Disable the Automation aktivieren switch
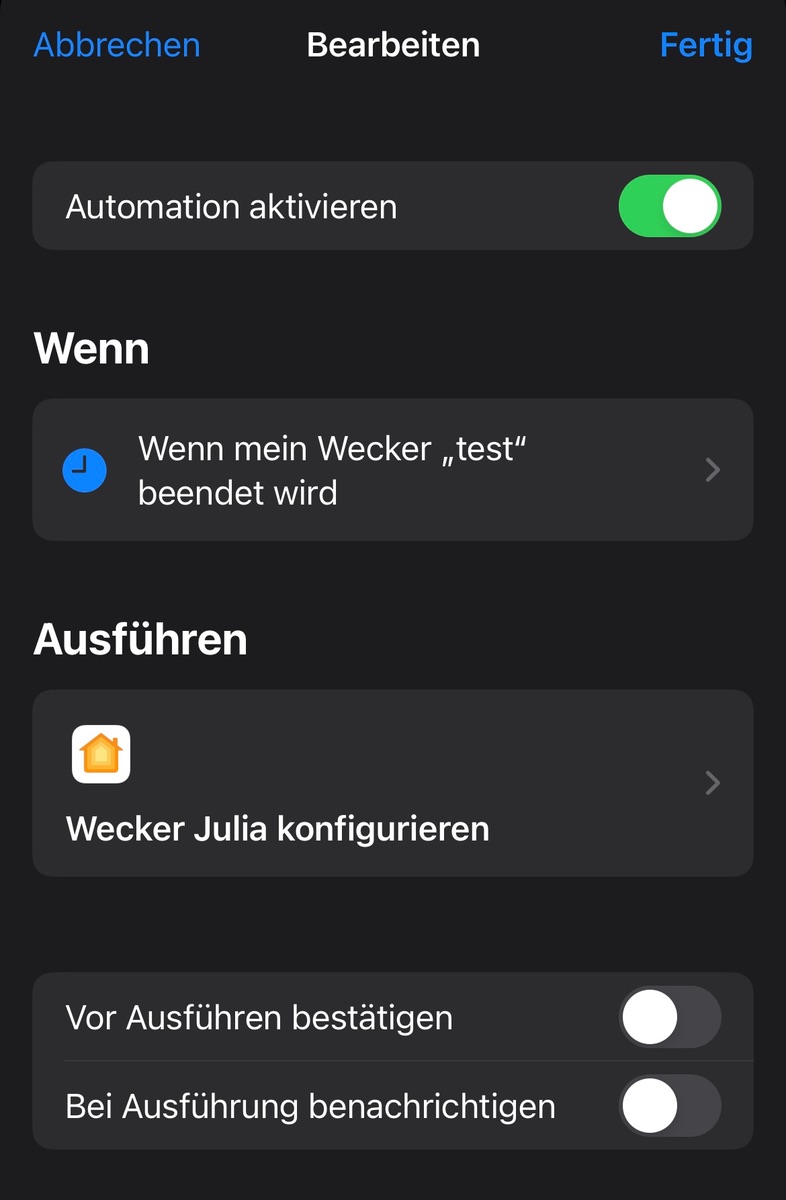Screen dimensions: 786x1200 (x=669, y=206)
